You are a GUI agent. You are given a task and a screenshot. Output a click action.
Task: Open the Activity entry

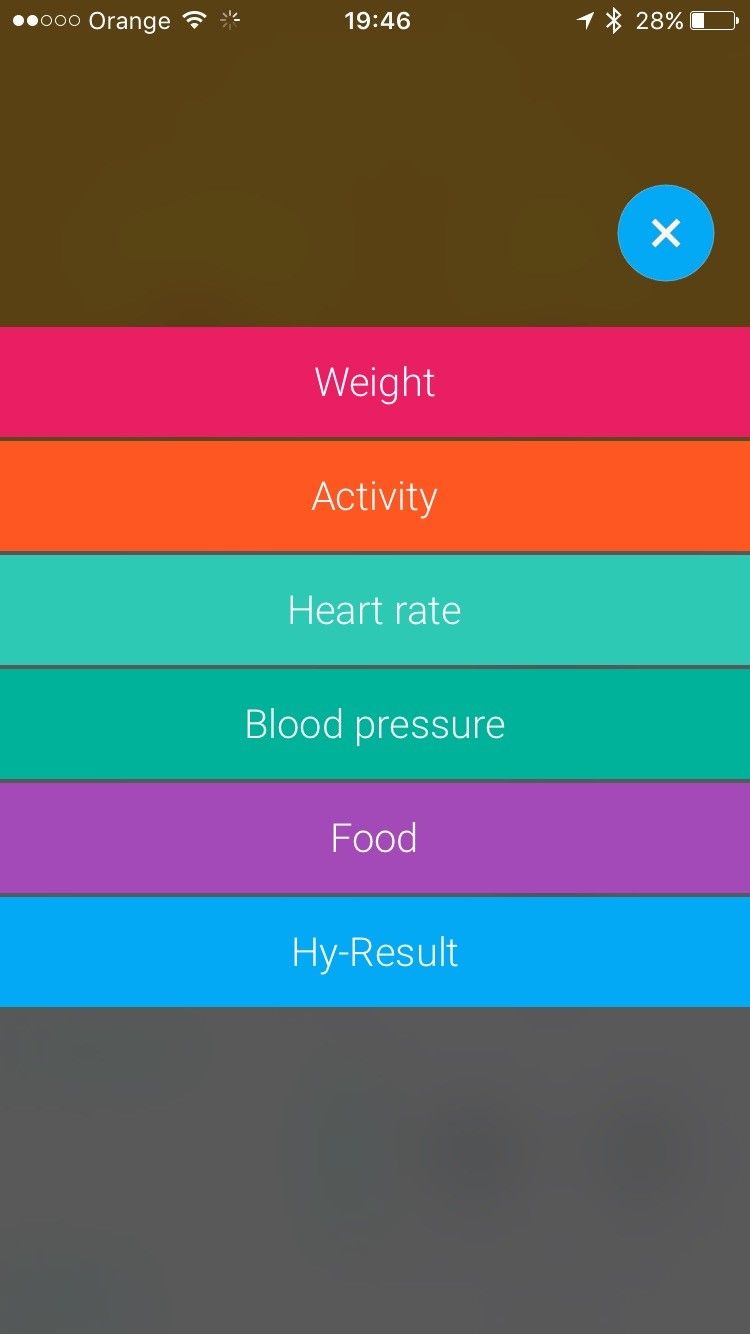[x=375, y=496]
